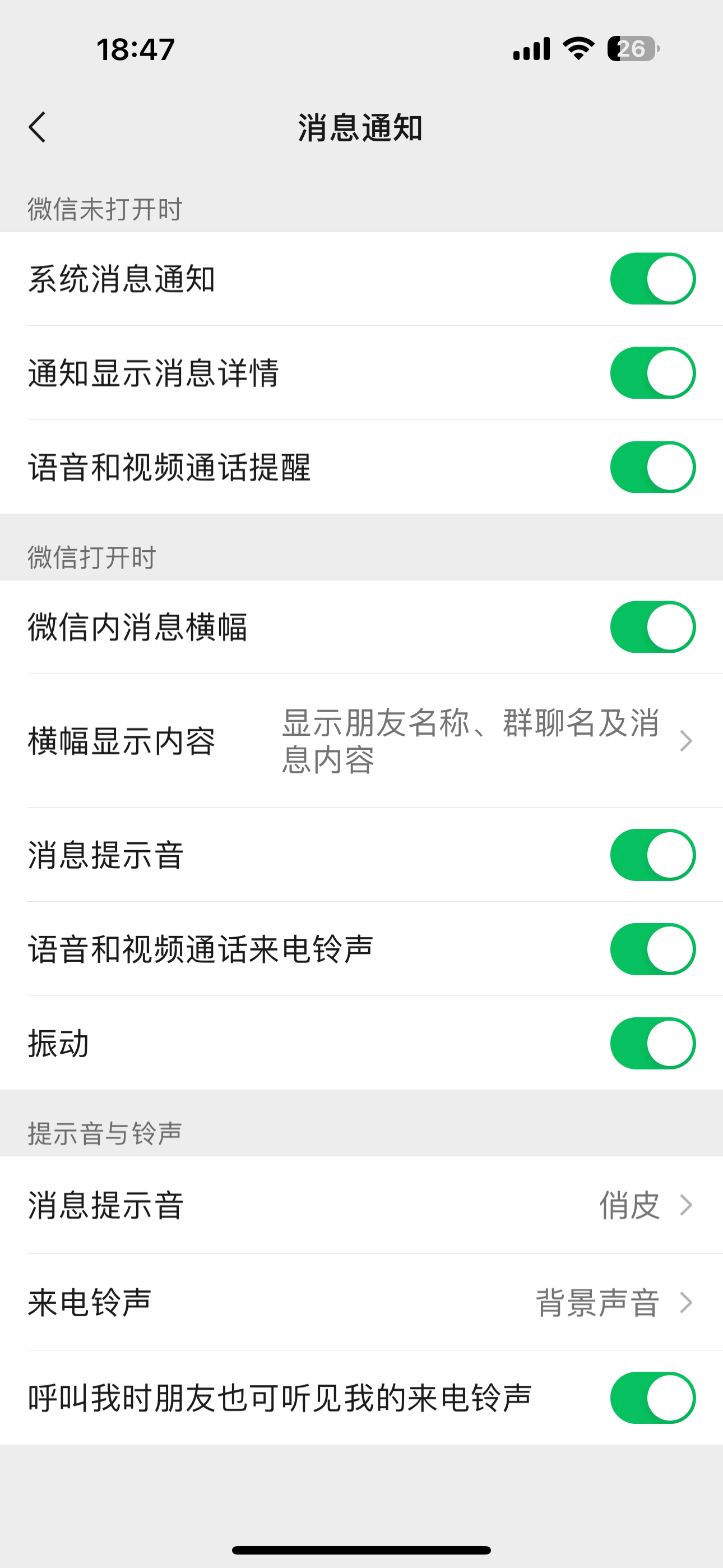
Task: Disable the 振动 vibration toggle
Action: coord(652,1043)
